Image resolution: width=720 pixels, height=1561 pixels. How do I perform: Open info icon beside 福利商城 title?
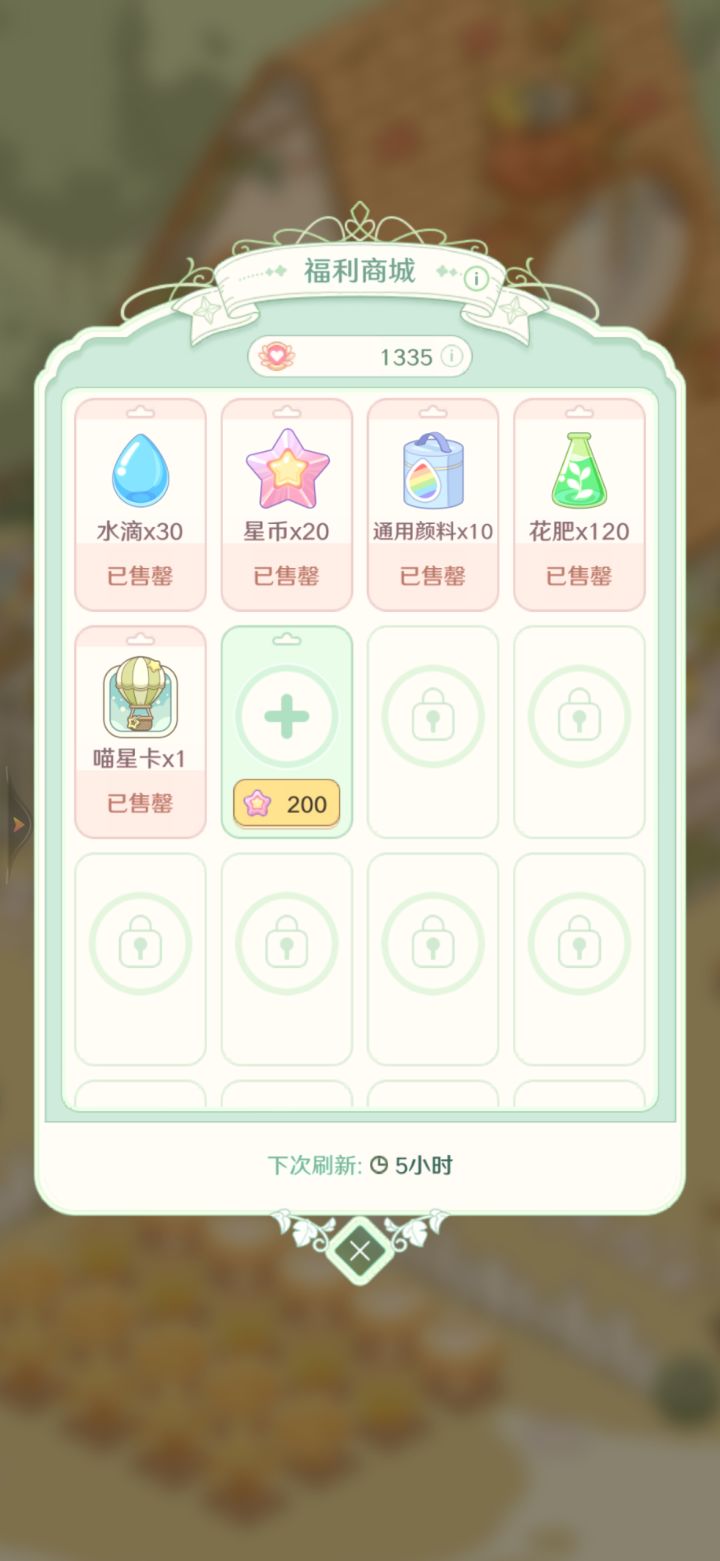click(x=476, y=279)
